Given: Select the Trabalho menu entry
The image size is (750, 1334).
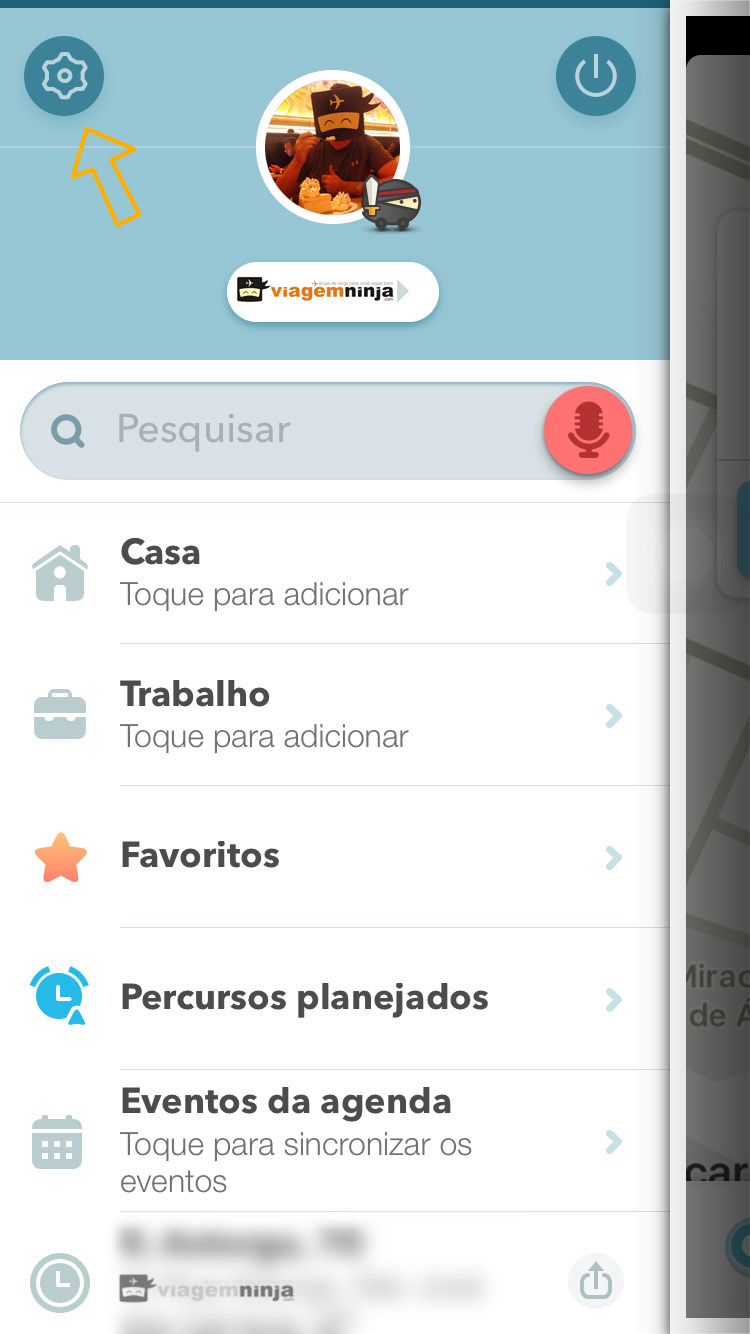Looking at the screenshot, I should [x=196, y=694].
